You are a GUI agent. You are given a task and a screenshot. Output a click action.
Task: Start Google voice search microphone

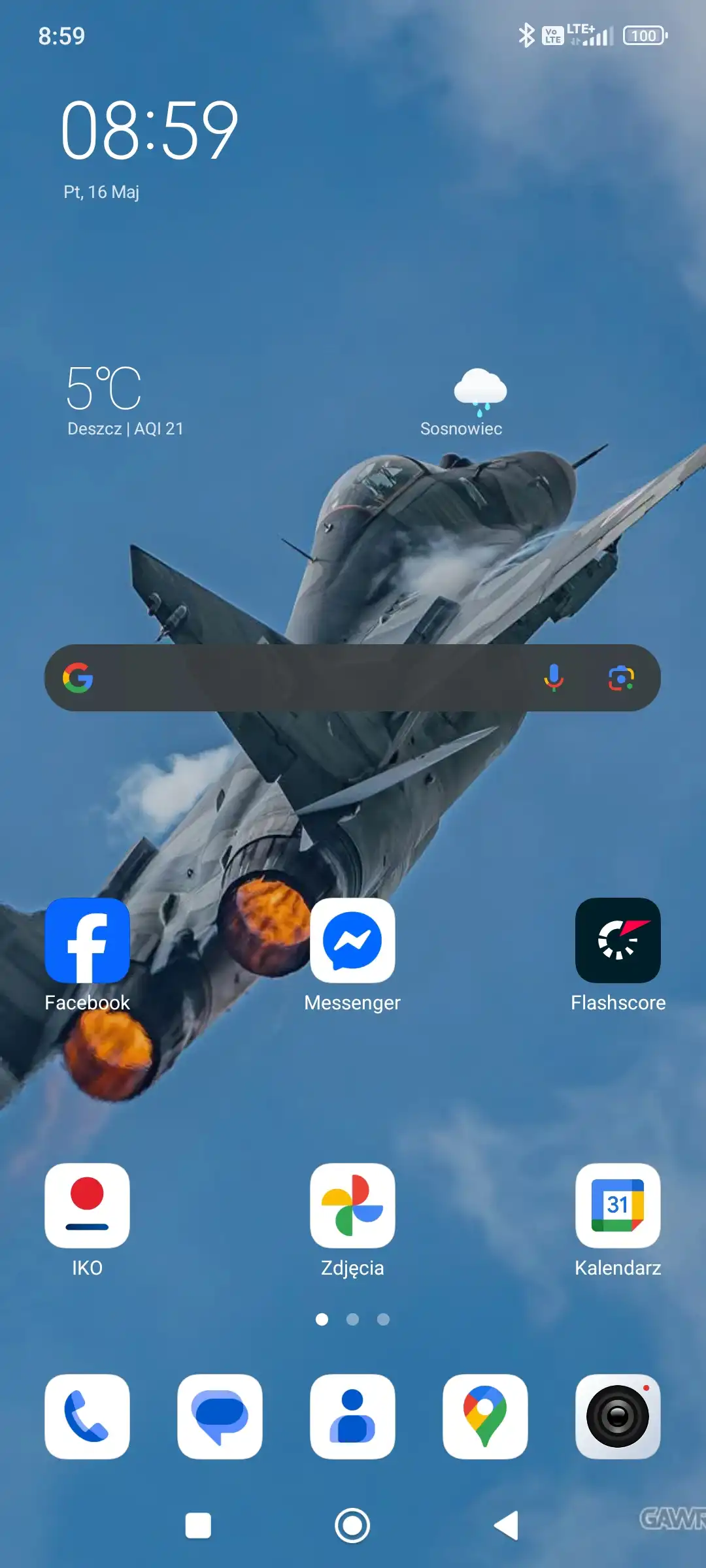pyautogui.click(x=554, y=678)
